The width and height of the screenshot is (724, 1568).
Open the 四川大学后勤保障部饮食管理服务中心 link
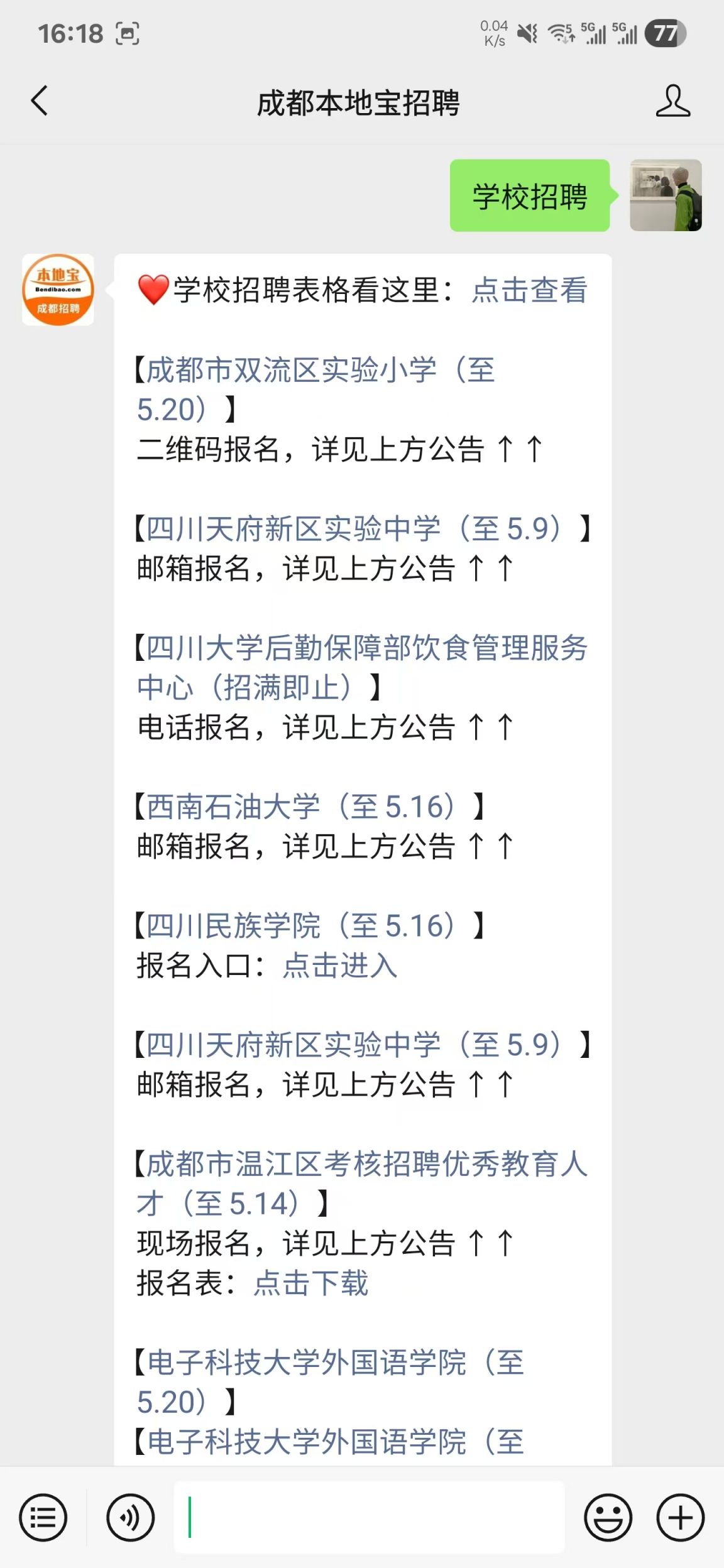[362, 668]
